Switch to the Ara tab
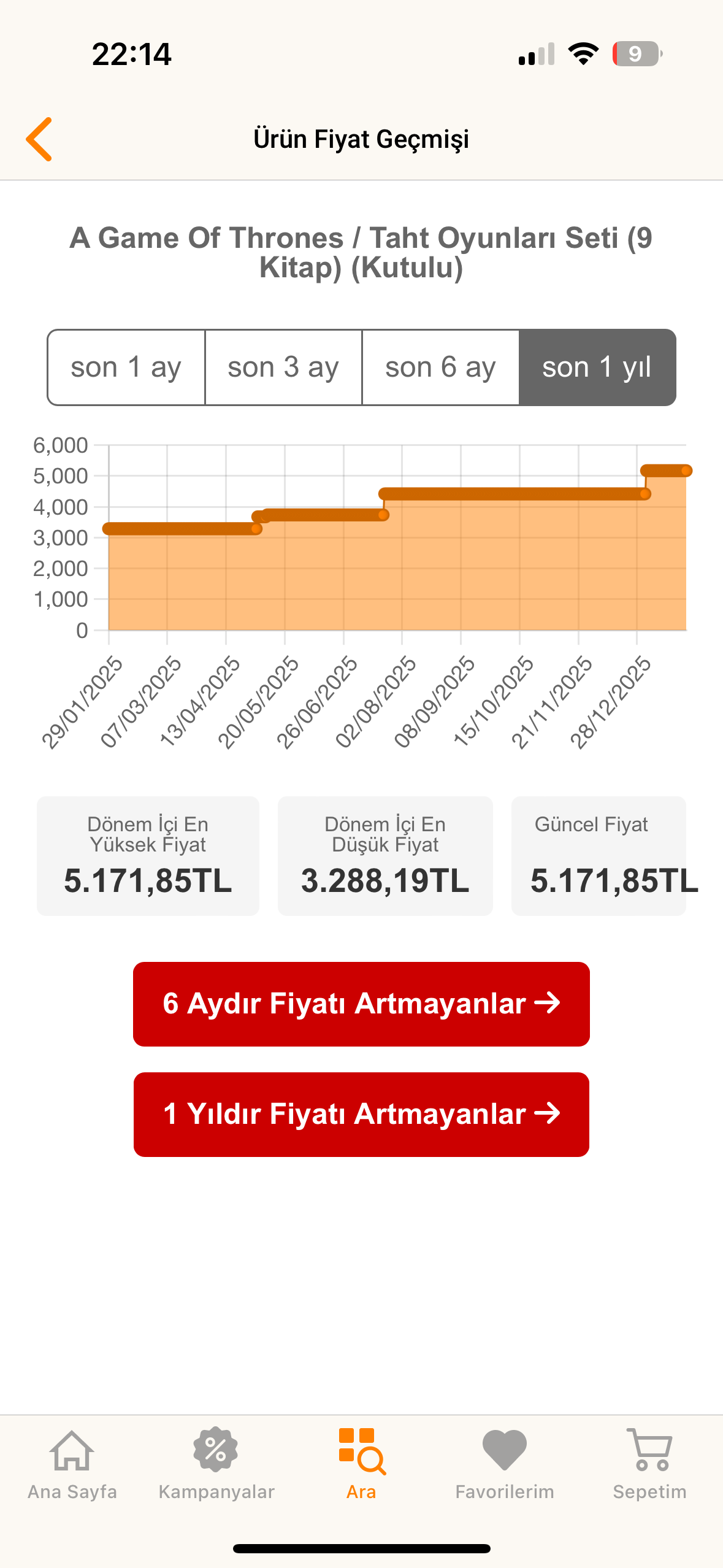723x1568 pixels. [361, 1464]
